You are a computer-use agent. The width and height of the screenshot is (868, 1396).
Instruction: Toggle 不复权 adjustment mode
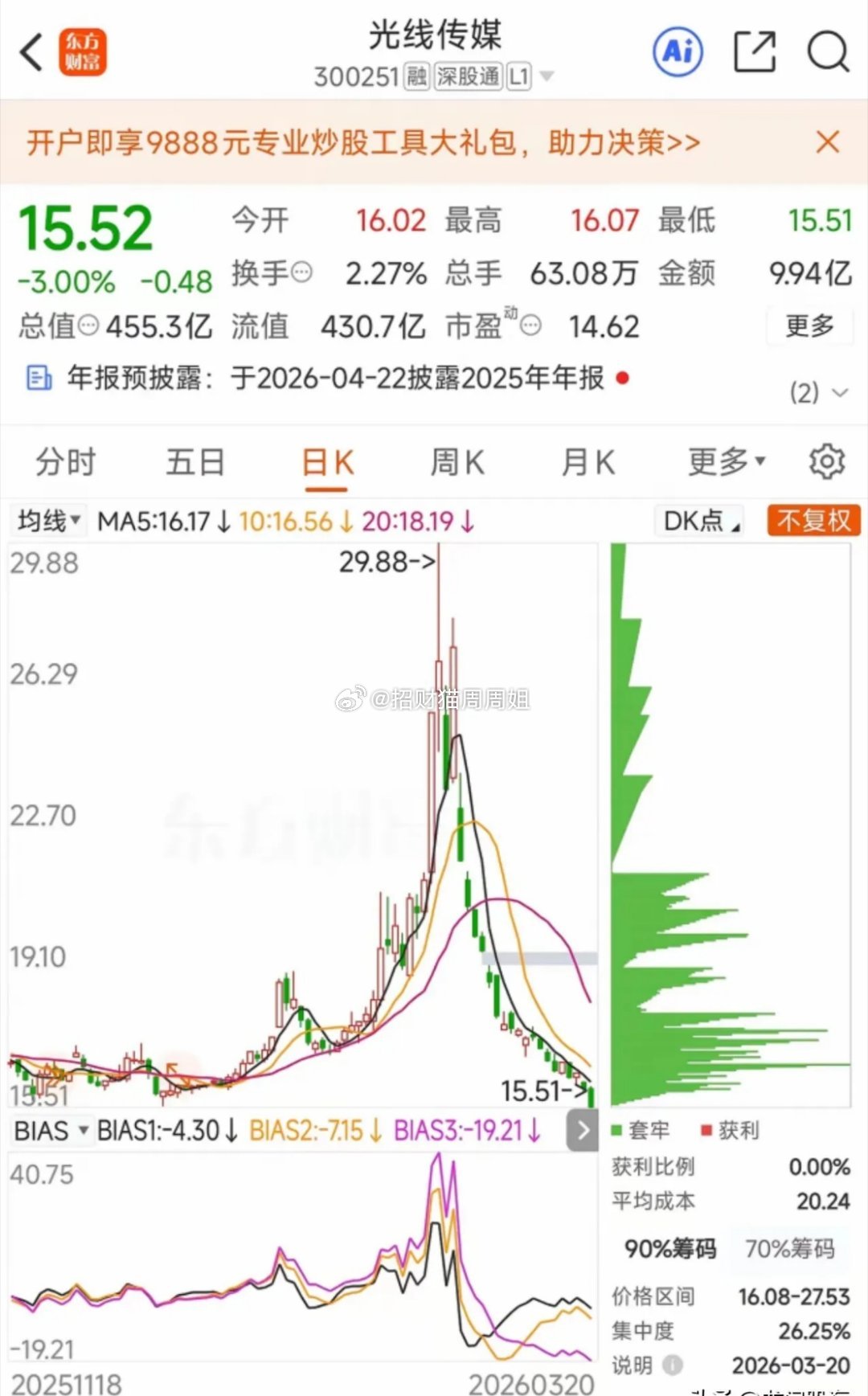(813, 520)
